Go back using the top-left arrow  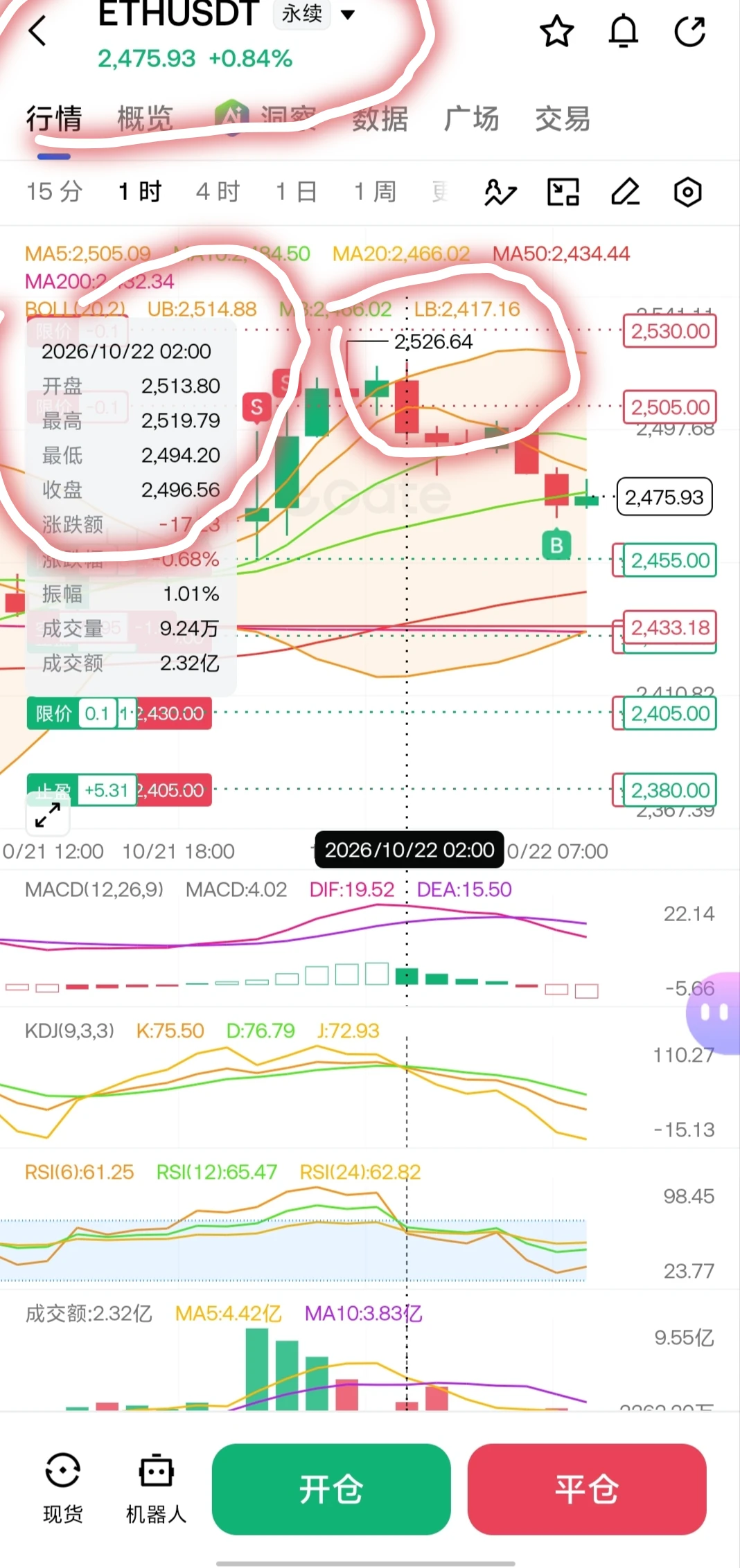click(37, 30)
